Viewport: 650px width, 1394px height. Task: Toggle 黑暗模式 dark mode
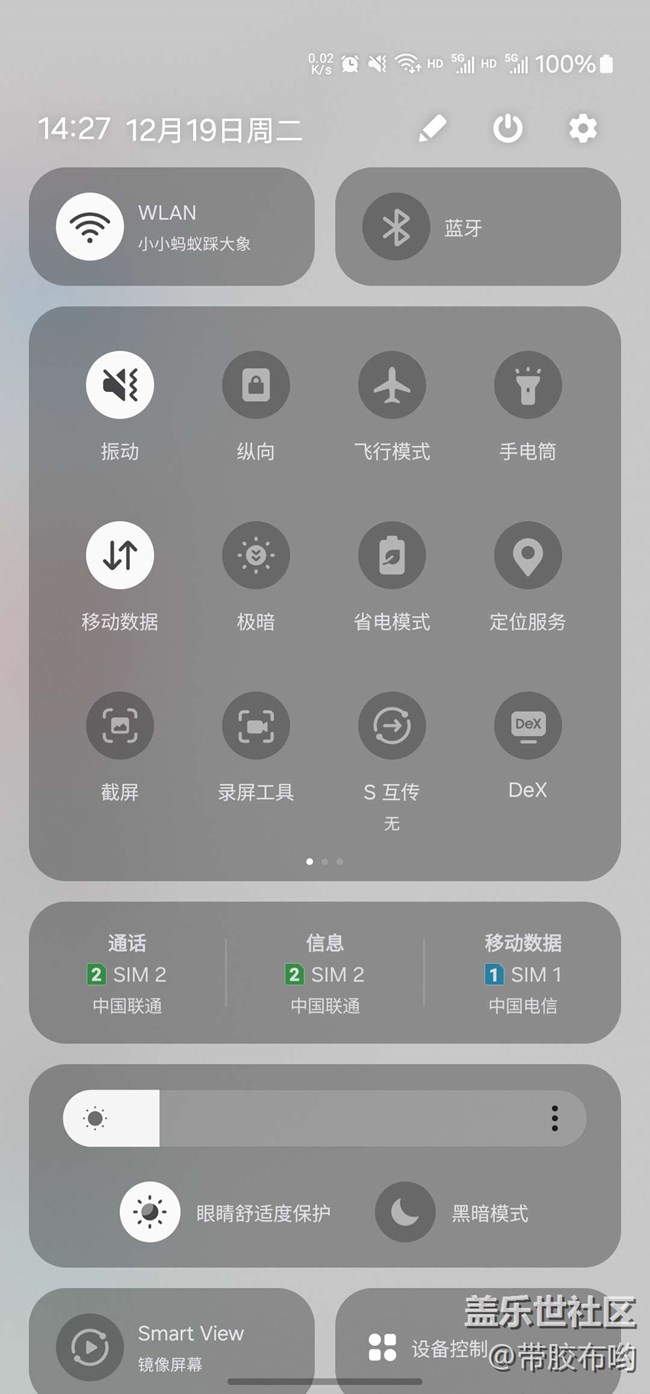tap(405, 1212)
